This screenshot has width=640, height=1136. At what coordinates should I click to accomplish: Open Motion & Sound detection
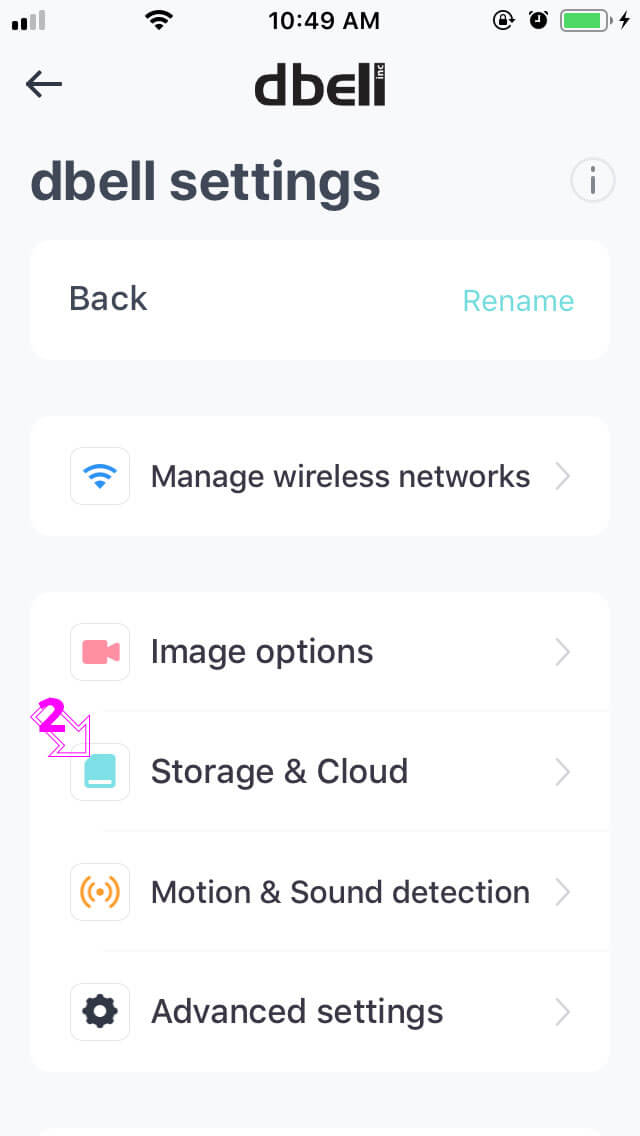(x=320, y=892)
